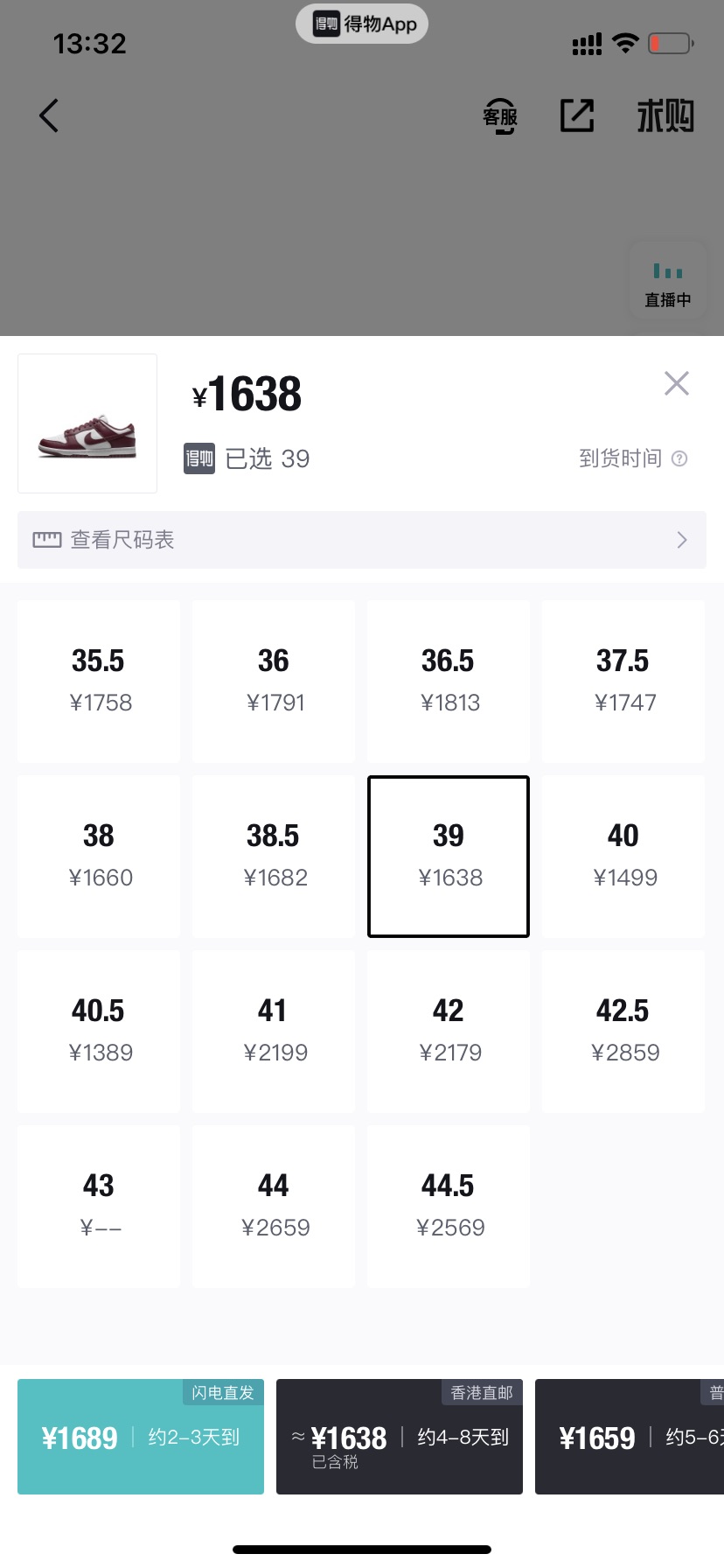The height and width of the screenshot is (1568, 724).
Task: Choose size 36 at ¥1791
Action: 274,681
